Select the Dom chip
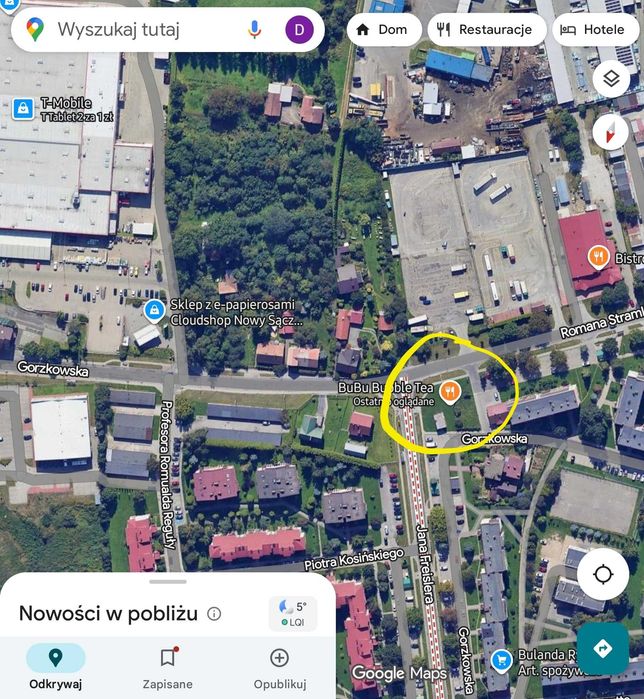 tap(384, 30)
